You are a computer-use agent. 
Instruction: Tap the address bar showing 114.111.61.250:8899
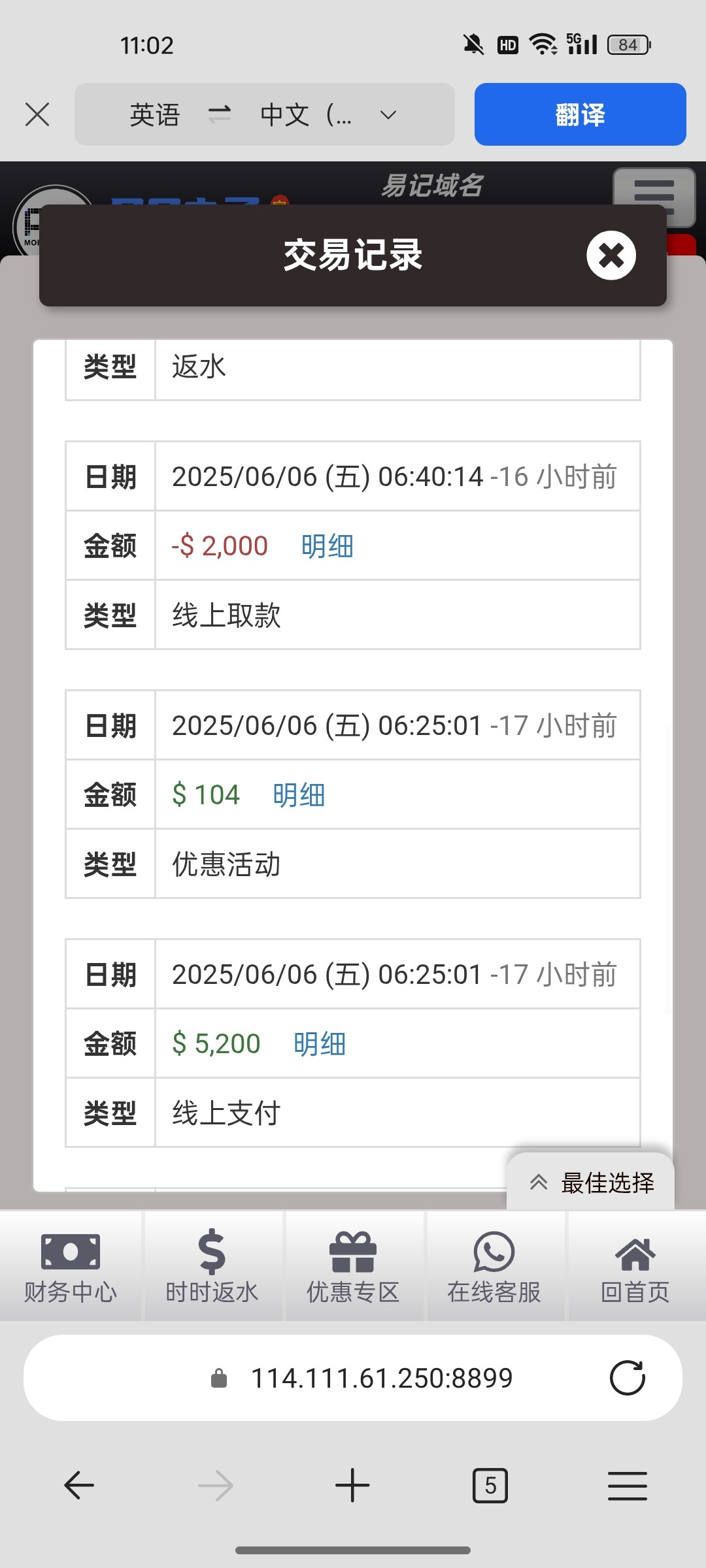[x=353, y=1378]
